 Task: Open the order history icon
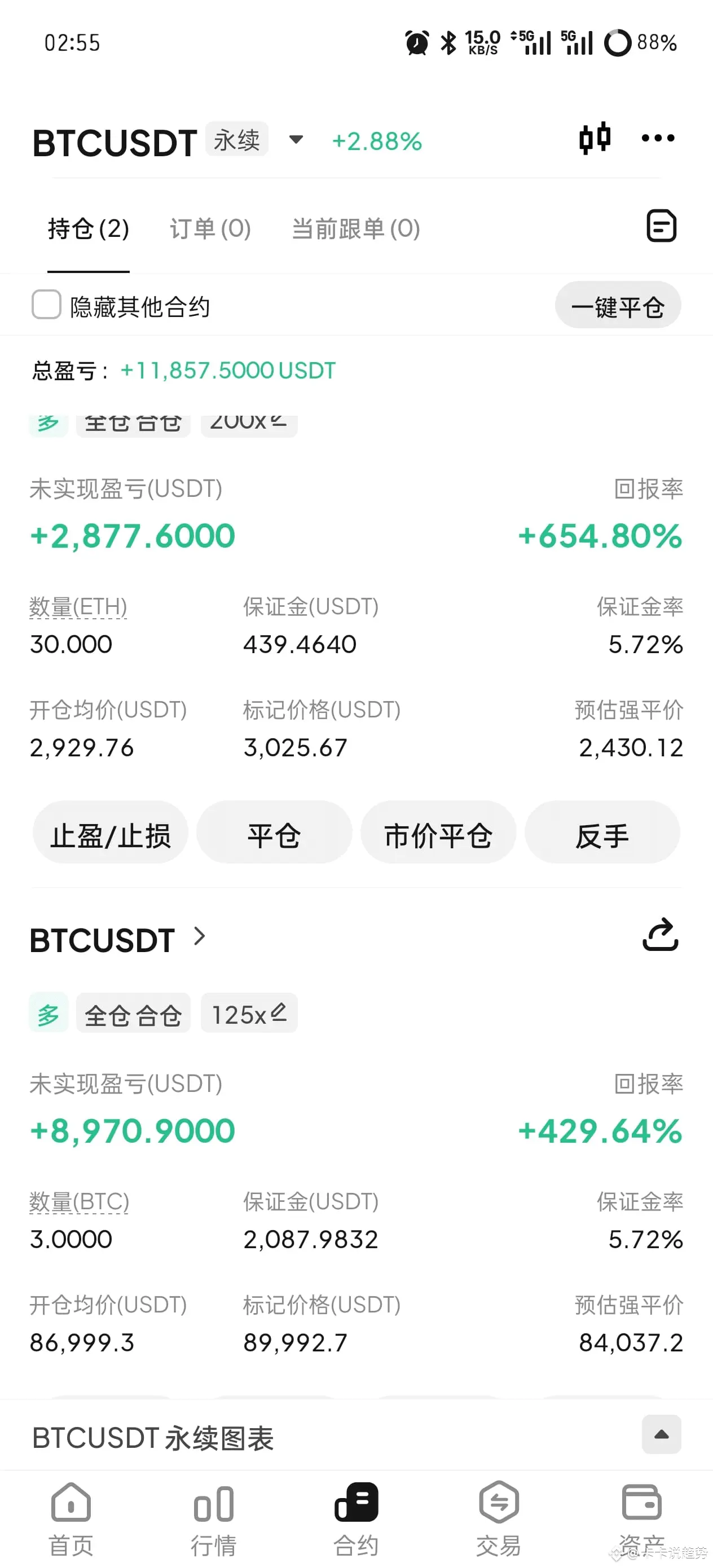661,226
